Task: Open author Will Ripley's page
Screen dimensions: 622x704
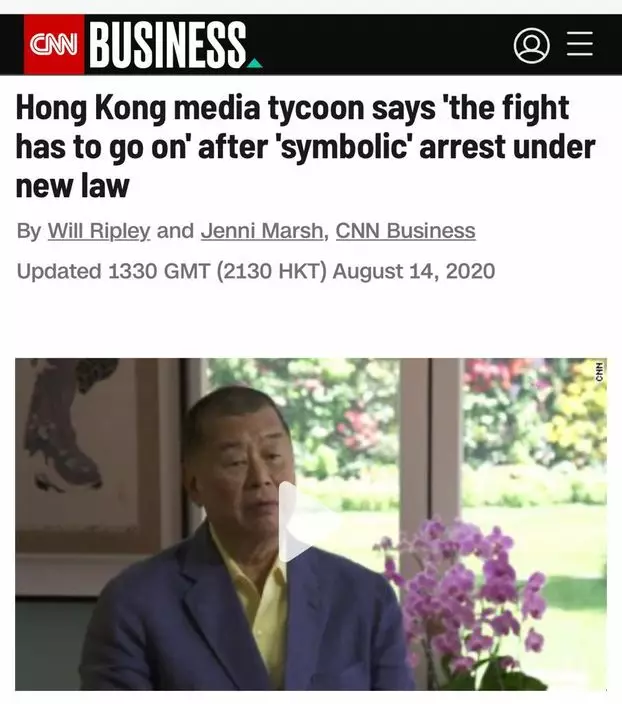Action: (x=99, y=231)
